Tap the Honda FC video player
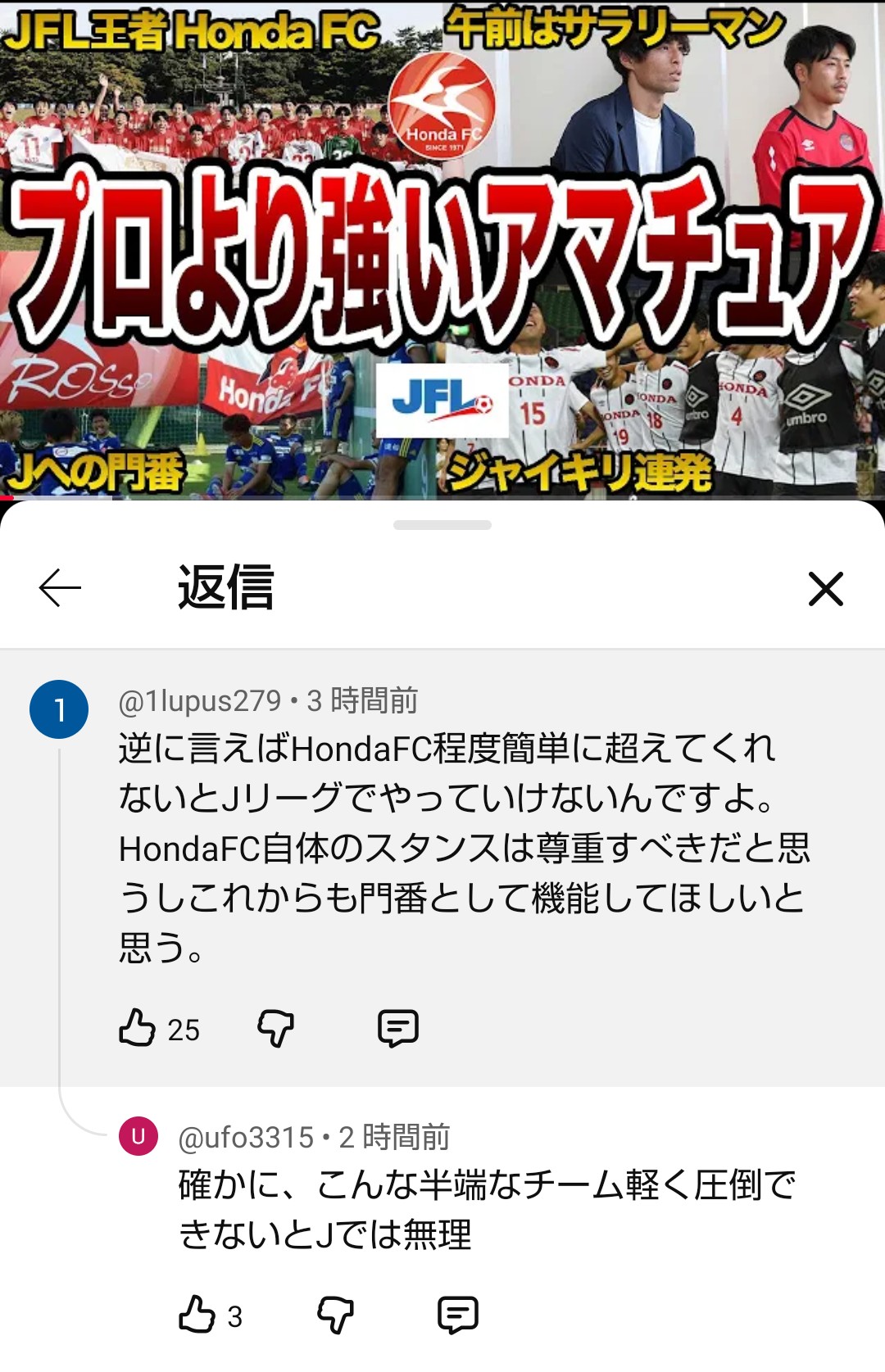 click(442, 250)
